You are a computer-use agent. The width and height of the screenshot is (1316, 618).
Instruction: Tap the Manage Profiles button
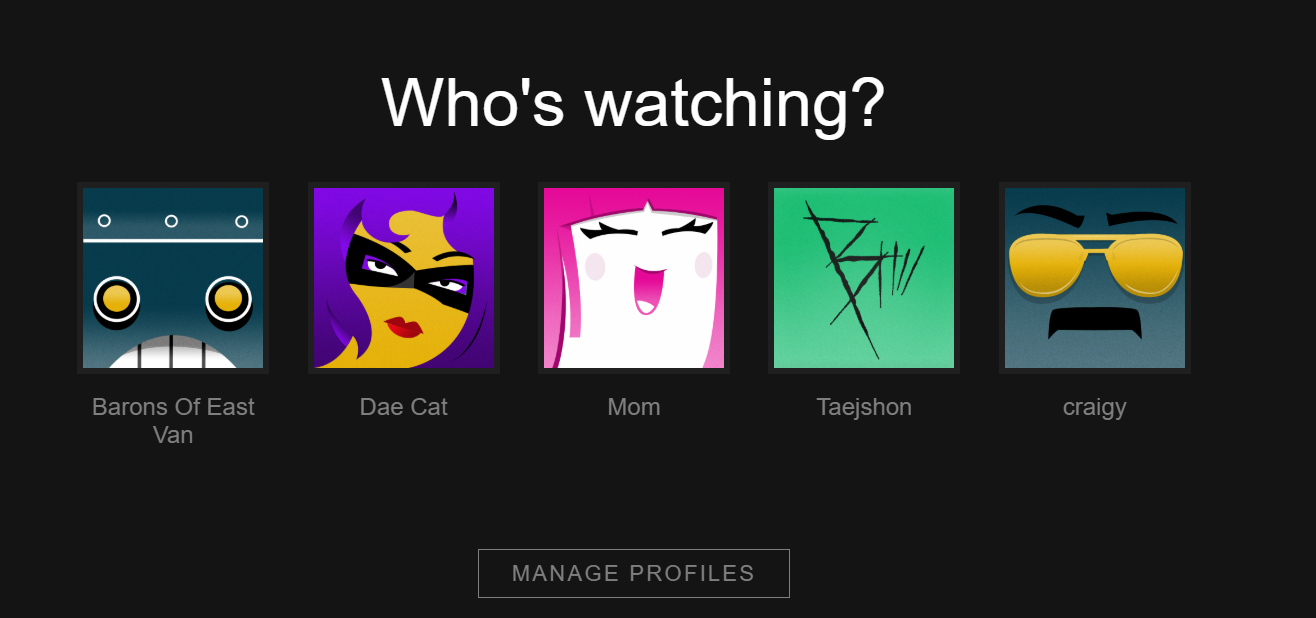634,573
